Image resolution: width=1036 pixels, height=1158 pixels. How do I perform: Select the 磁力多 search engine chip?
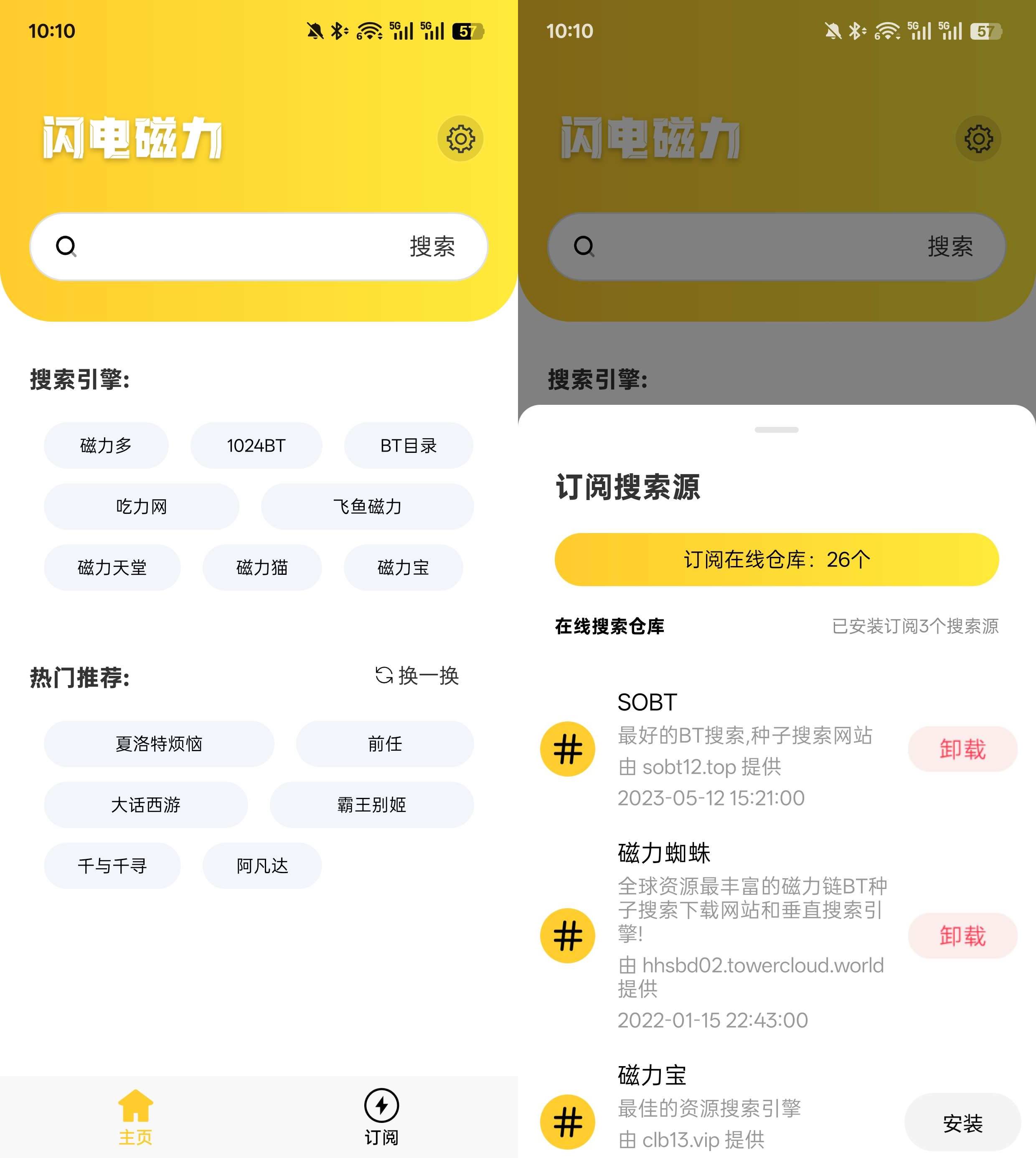106,445
